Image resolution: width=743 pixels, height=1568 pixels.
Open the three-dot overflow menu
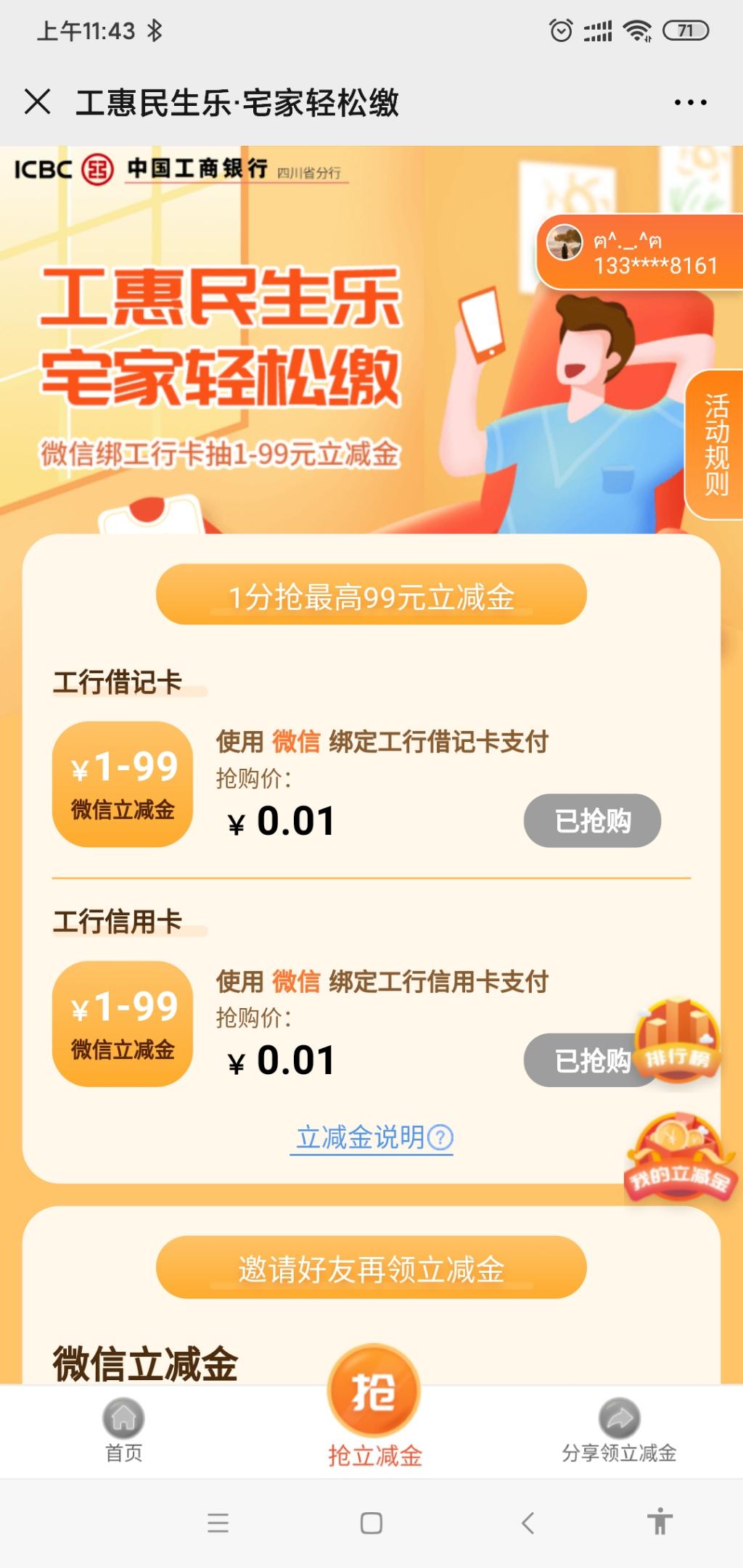coord(690,102)
